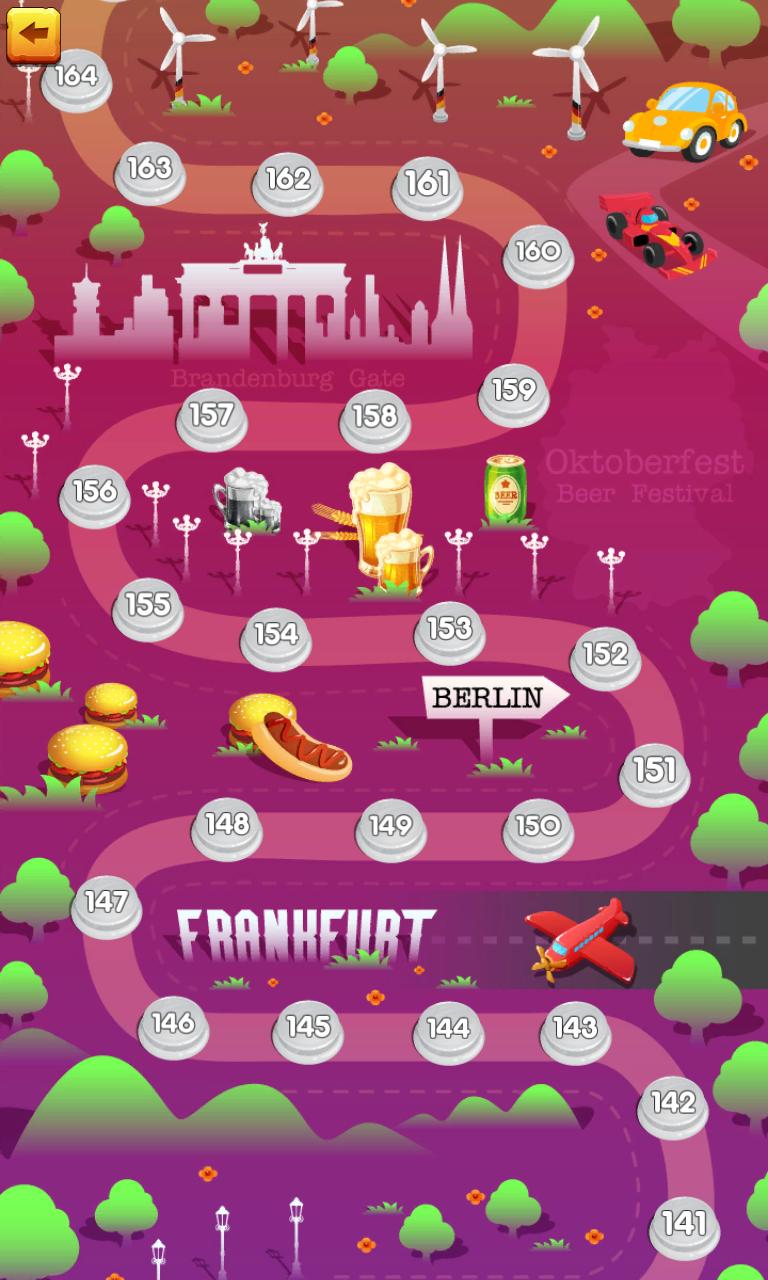Start level 143
768x1280 pixels.
[x=576, y=1031]
